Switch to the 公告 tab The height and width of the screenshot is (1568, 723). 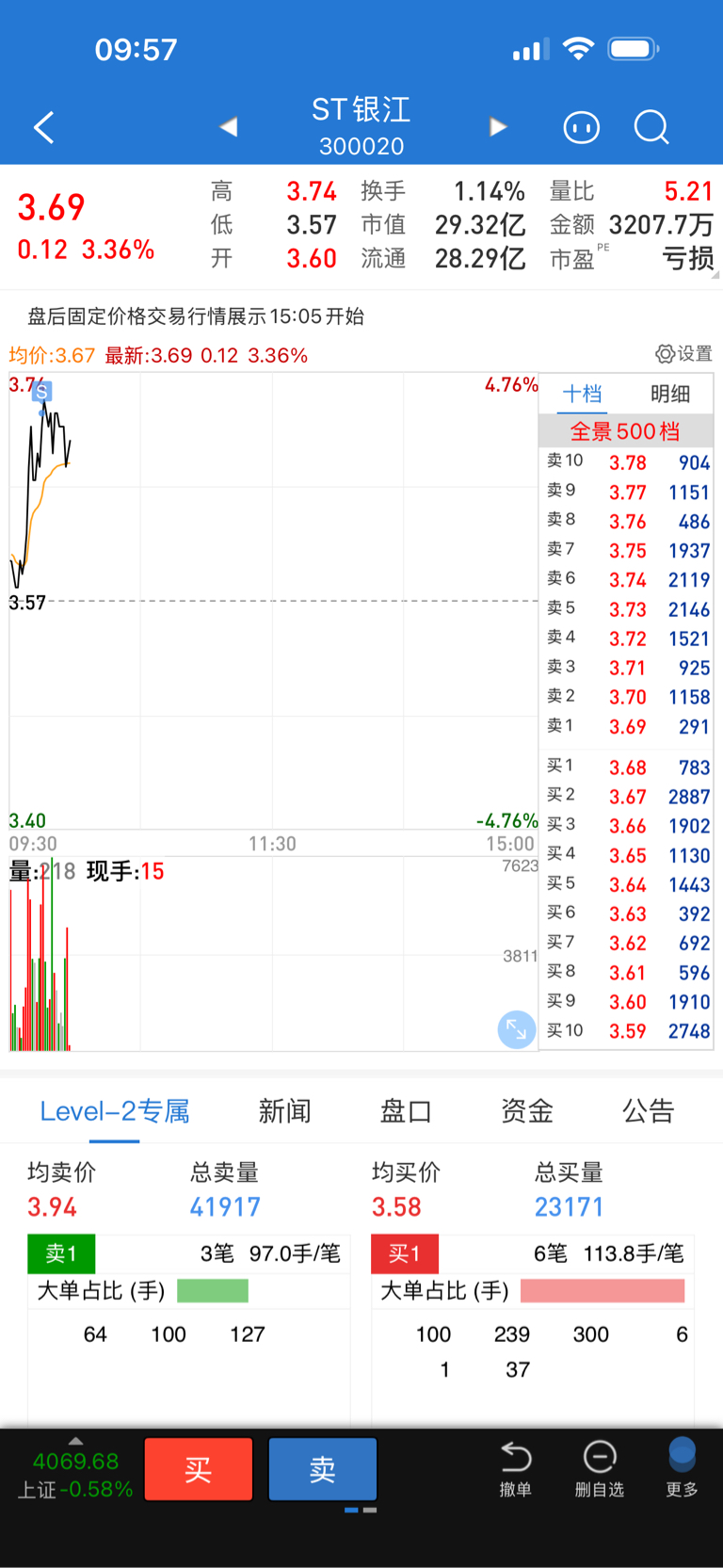click(x=648, y=1111)
